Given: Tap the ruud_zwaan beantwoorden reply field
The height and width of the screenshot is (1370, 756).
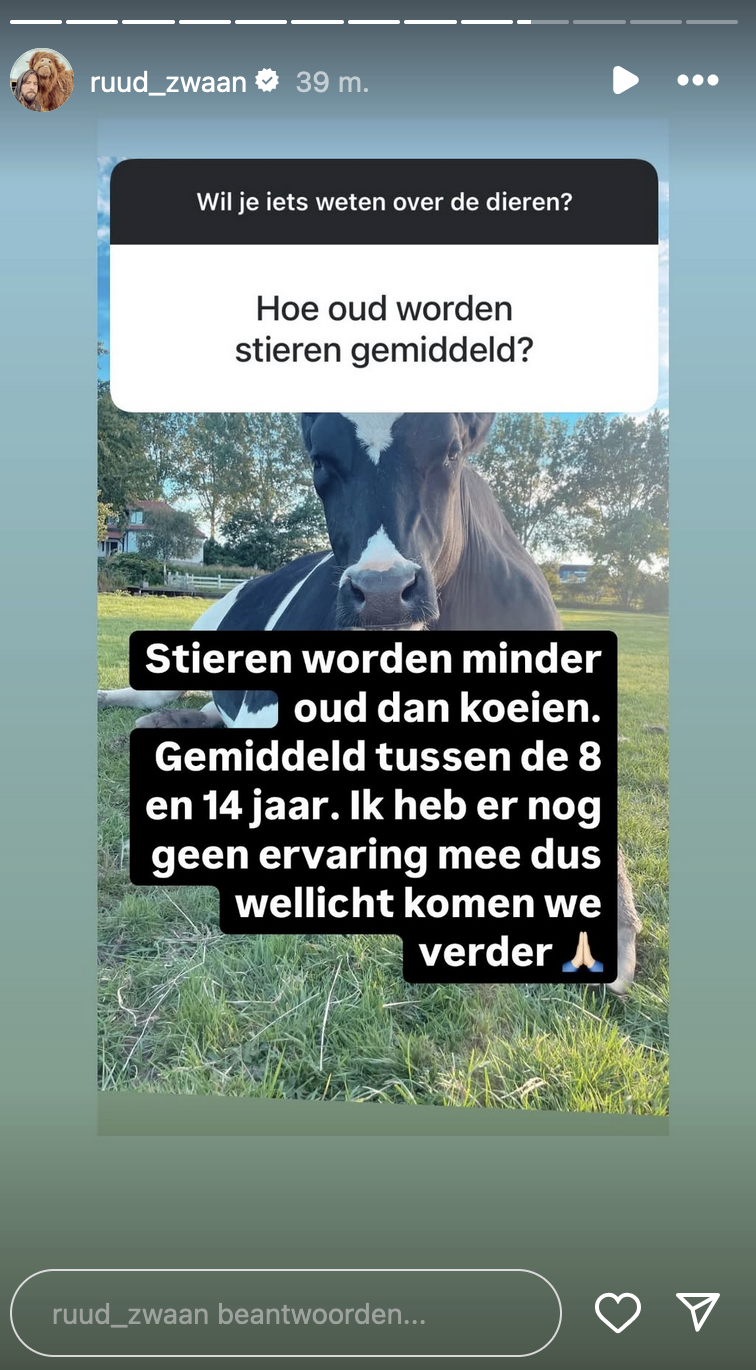Looking at the screenshot, I should pyautogui.click(x=286, y=1313).
